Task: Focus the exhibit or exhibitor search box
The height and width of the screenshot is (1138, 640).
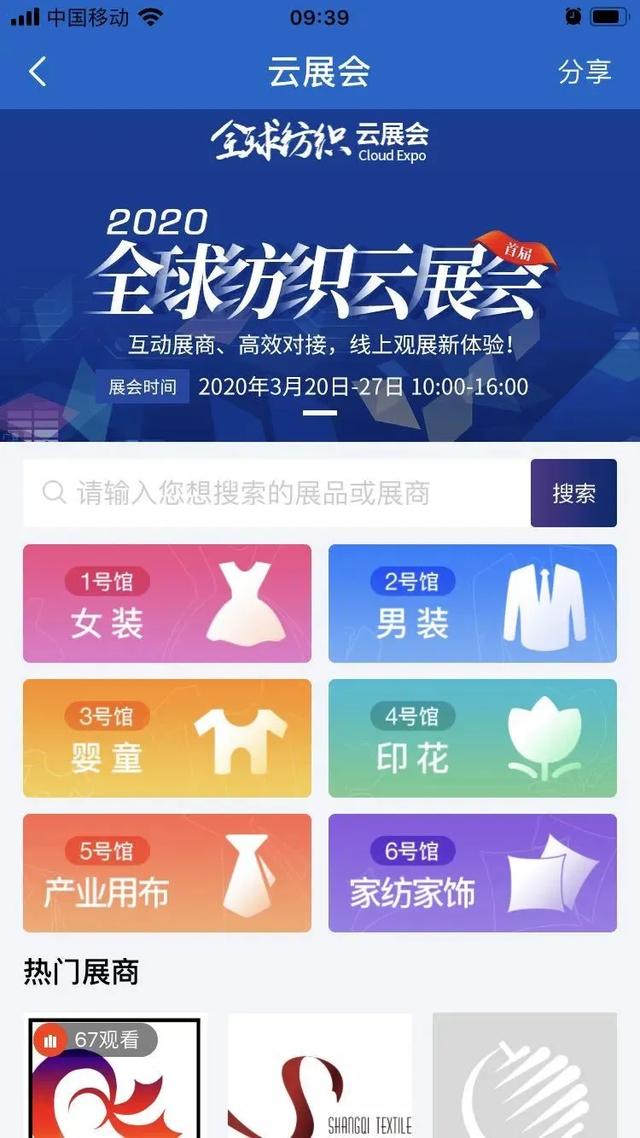Action: [x=277, y=493]
